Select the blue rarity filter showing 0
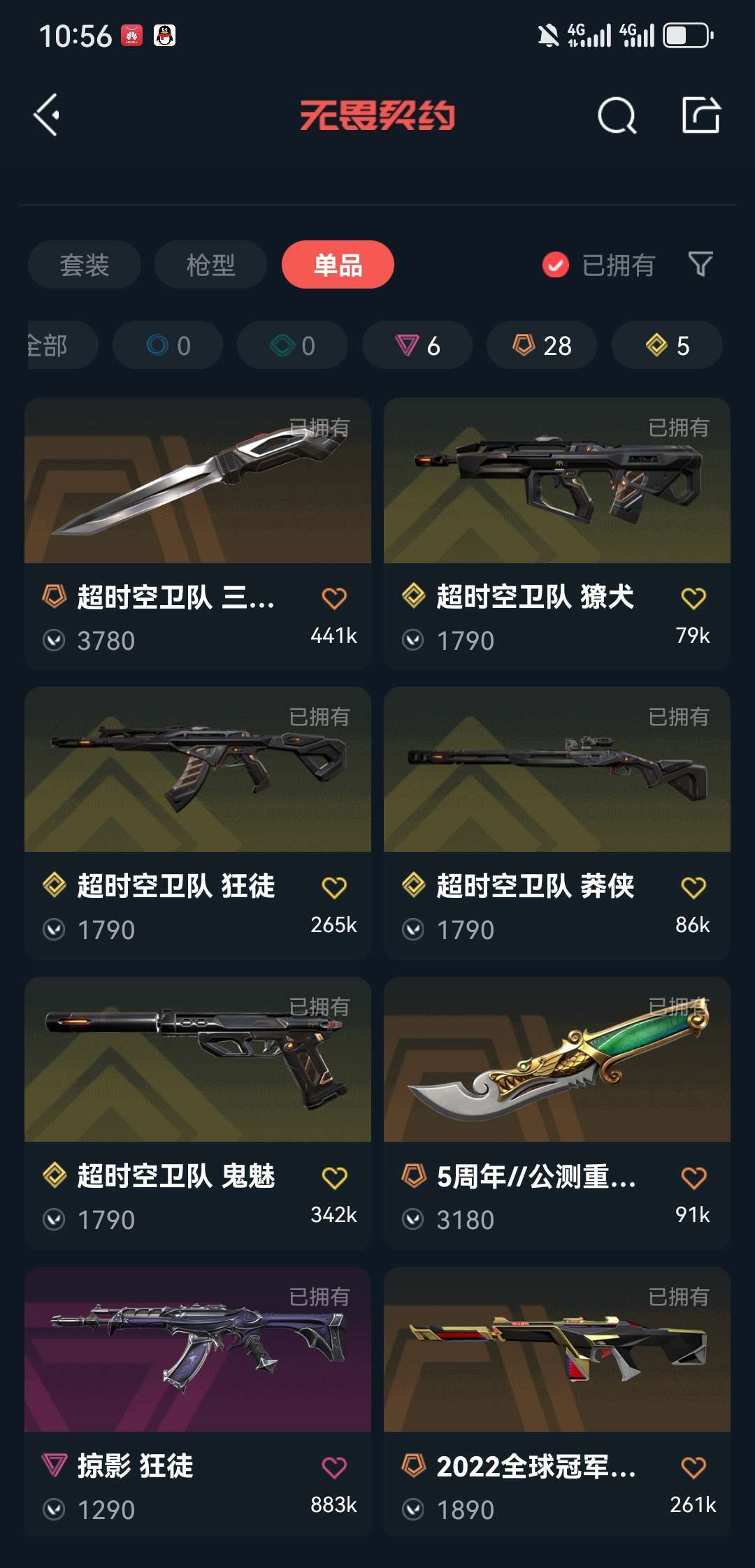755x1568 pixels. click(x=167, y=344)
